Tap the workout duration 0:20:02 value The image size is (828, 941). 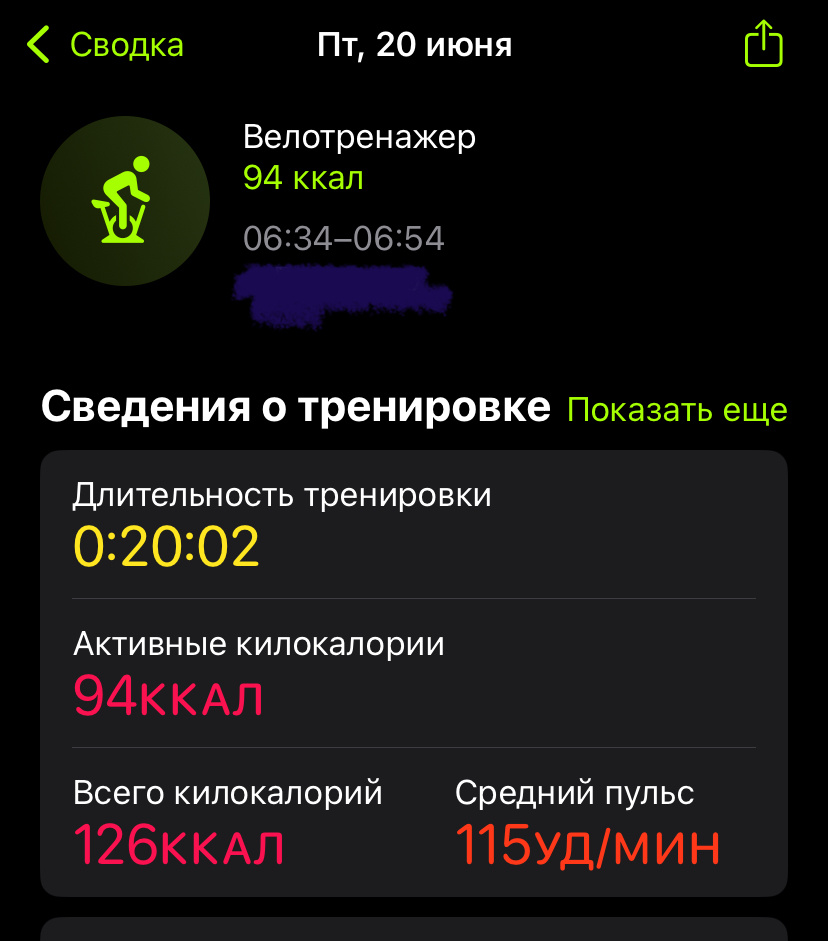(x=166, y=544)
